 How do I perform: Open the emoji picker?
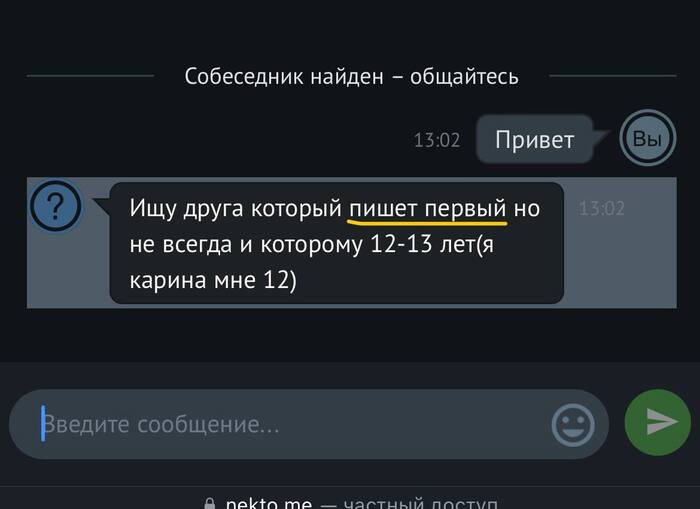point(573,425)
